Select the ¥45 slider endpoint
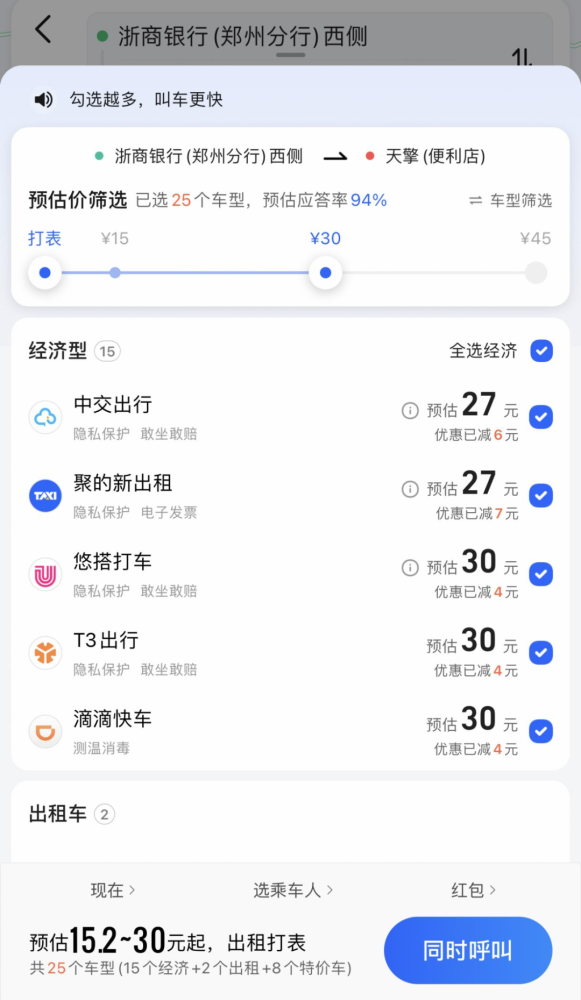The height and width of the screenshot is (1000, 581). (536, 273)
